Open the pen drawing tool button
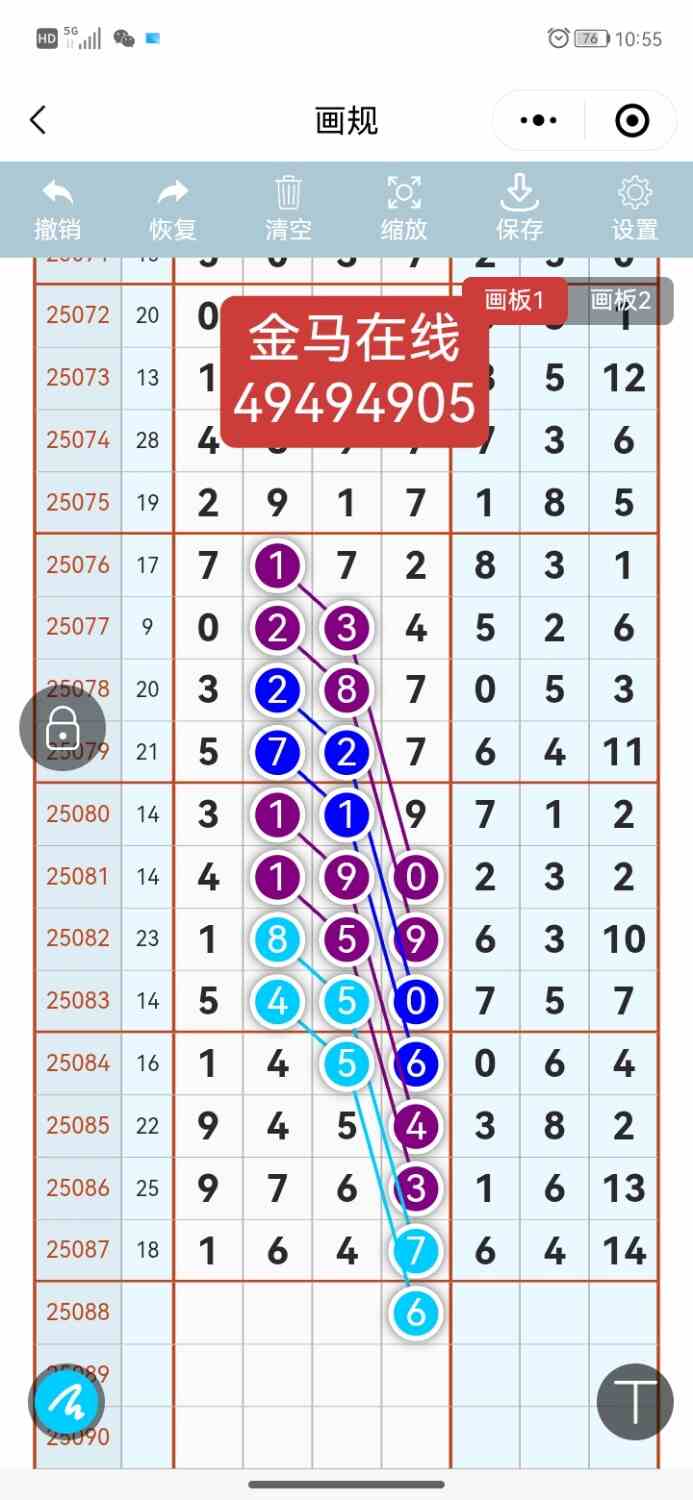 67,1402
